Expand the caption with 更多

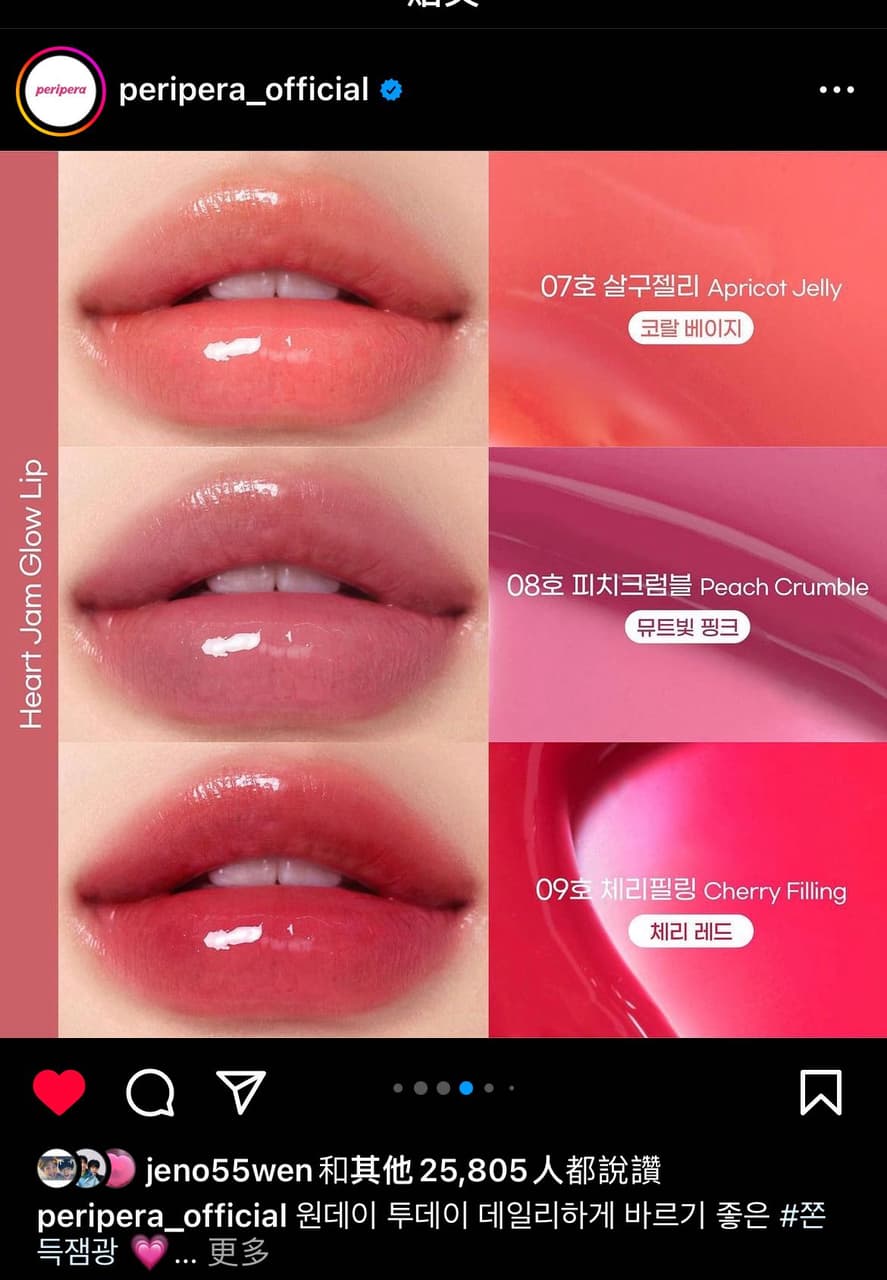coord(240,1251)
